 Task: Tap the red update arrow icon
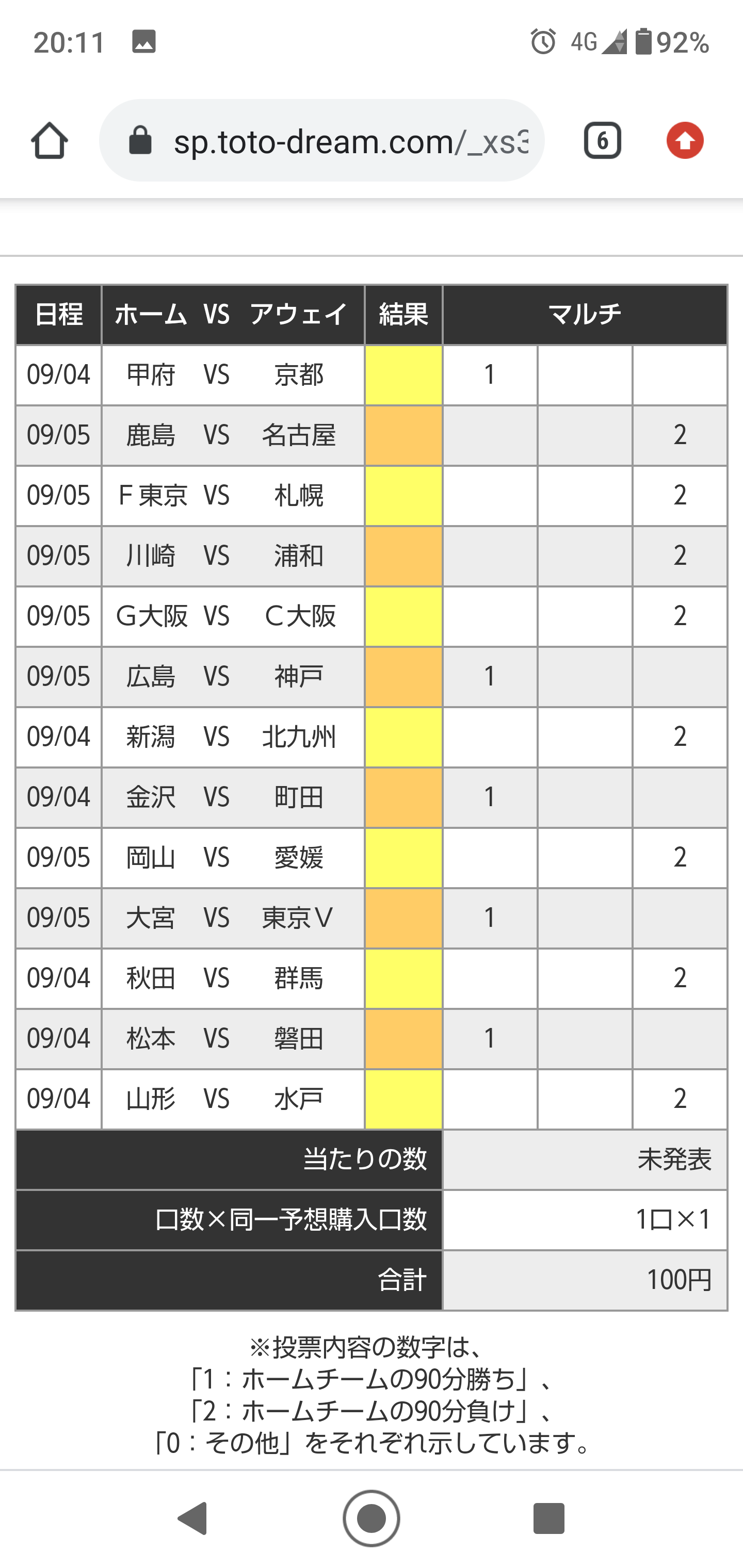pos(685,141)
